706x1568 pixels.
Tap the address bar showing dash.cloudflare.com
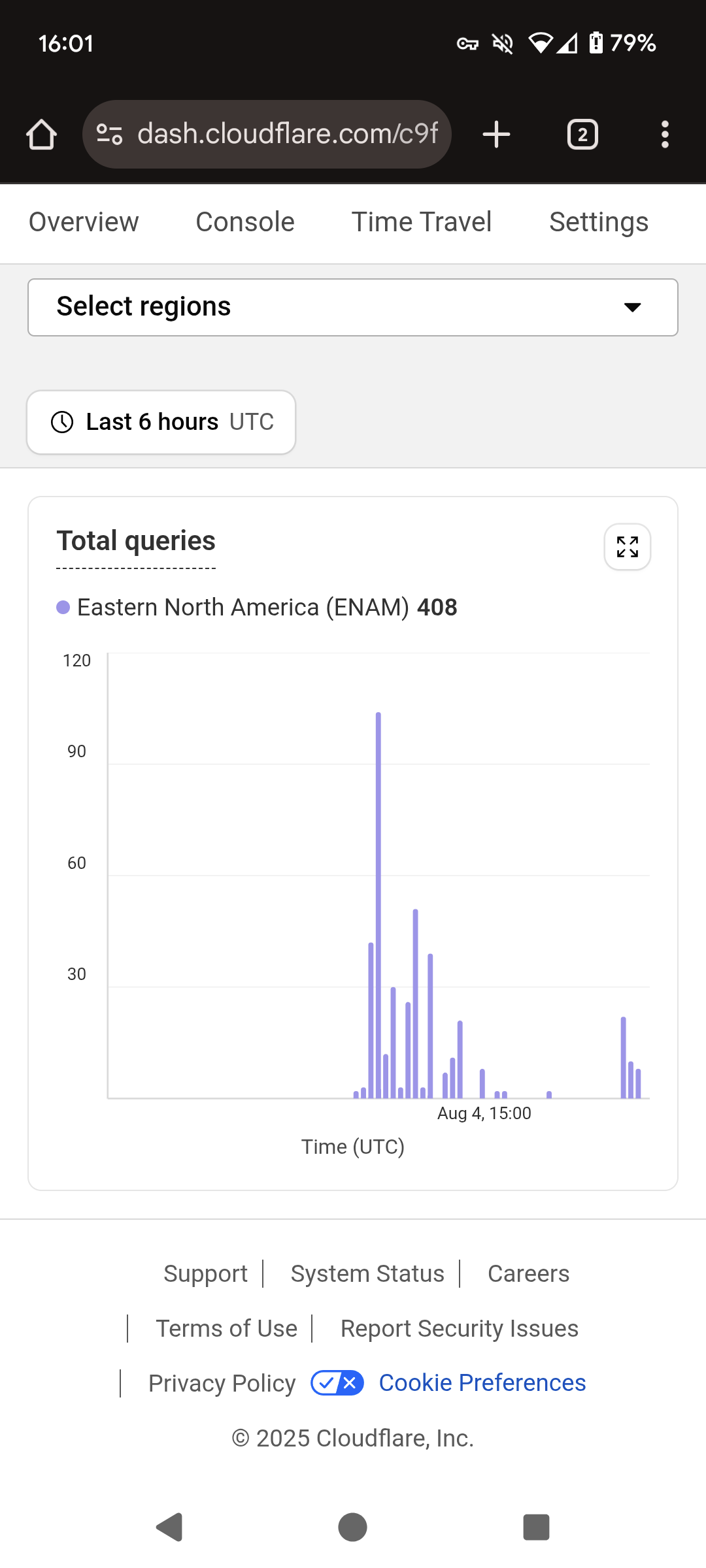pyautogui.click(x=288, y=134)
